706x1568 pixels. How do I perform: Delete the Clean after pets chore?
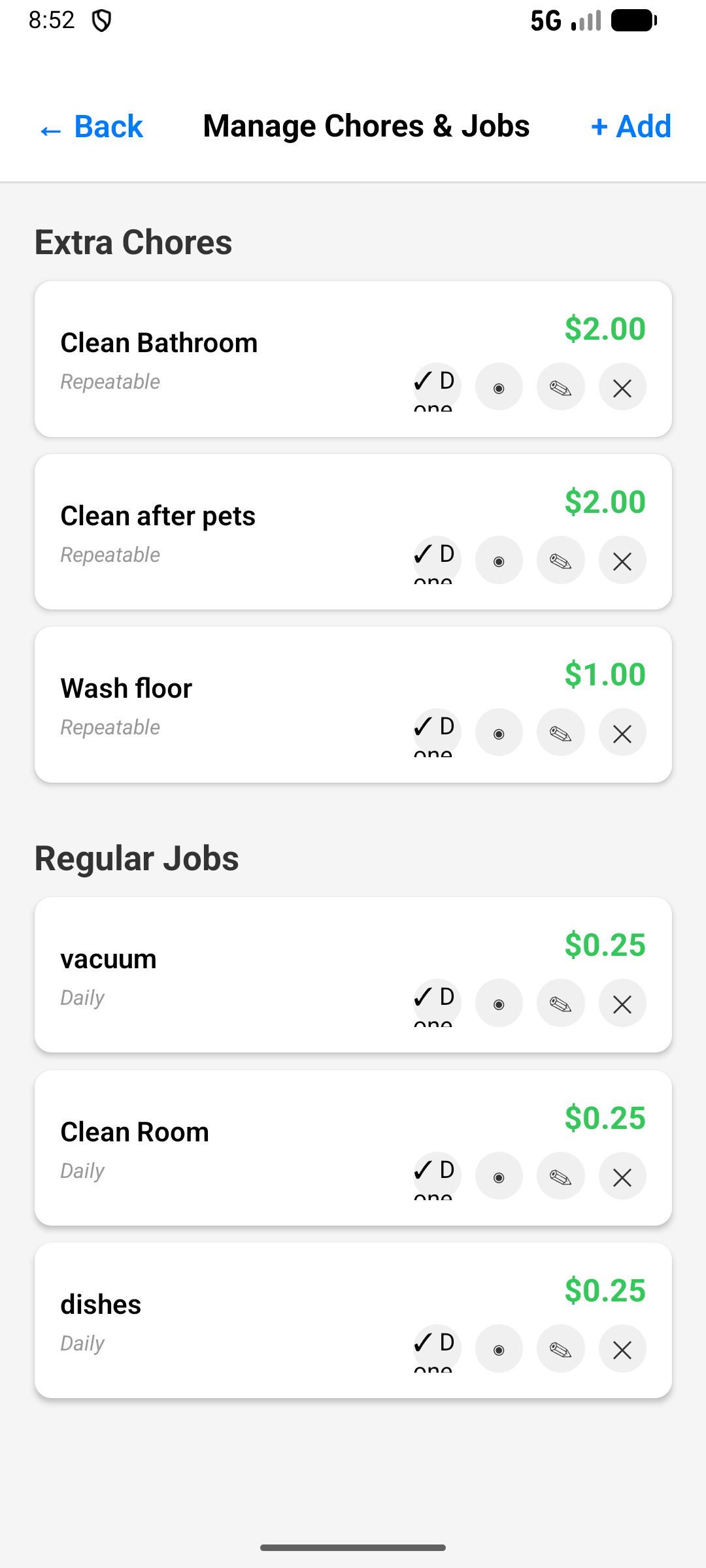[x=622, y=560]
